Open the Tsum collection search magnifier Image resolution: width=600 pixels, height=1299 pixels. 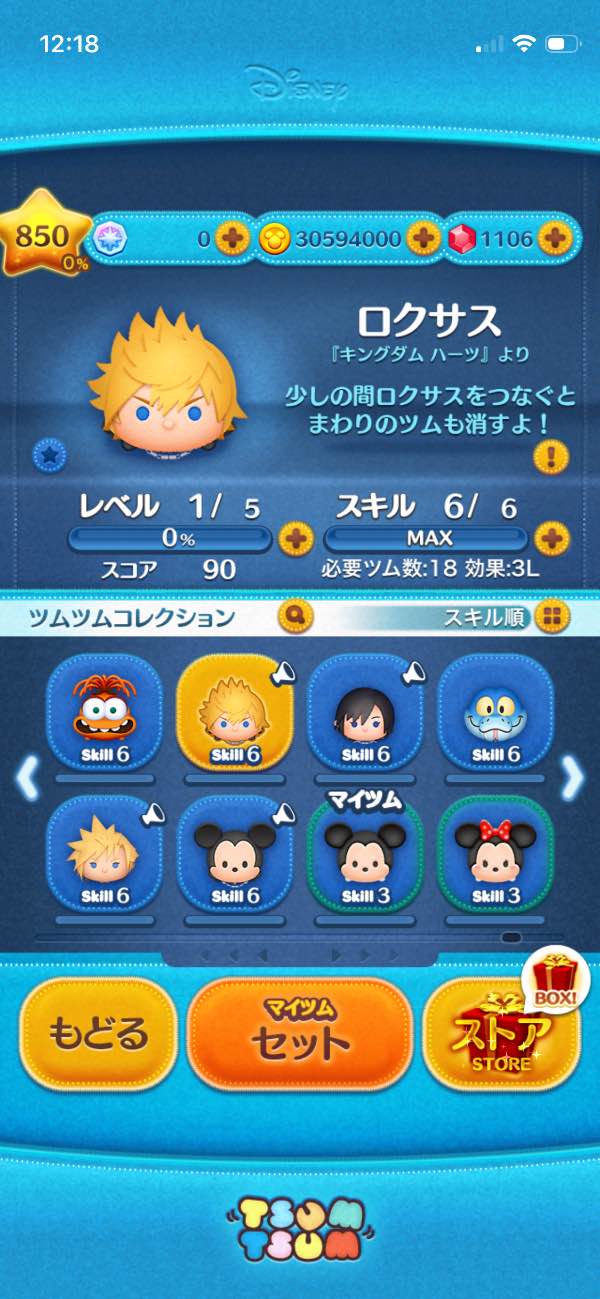297,616
